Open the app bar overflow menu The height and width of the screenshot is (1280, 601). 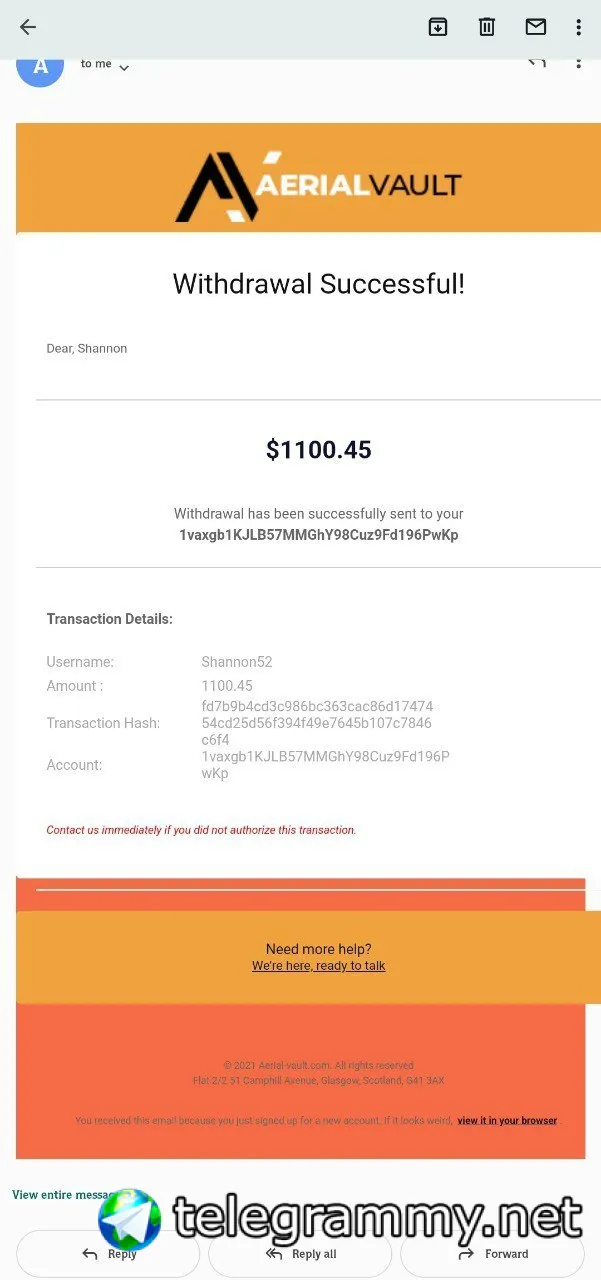(x=578, y=27)
